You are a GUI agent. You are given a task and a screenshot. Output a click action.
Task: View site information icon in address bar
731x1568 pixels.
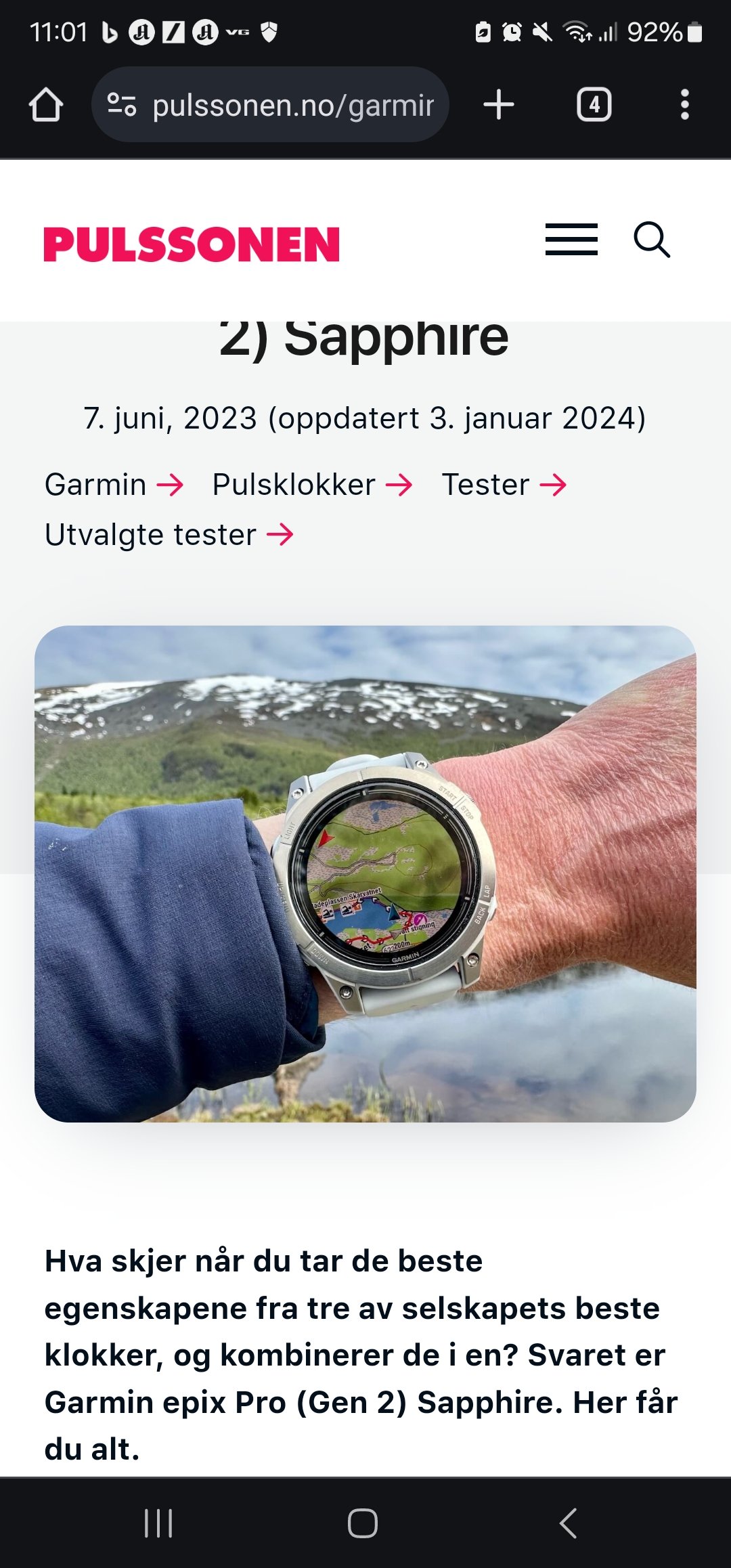pos(122,105)
